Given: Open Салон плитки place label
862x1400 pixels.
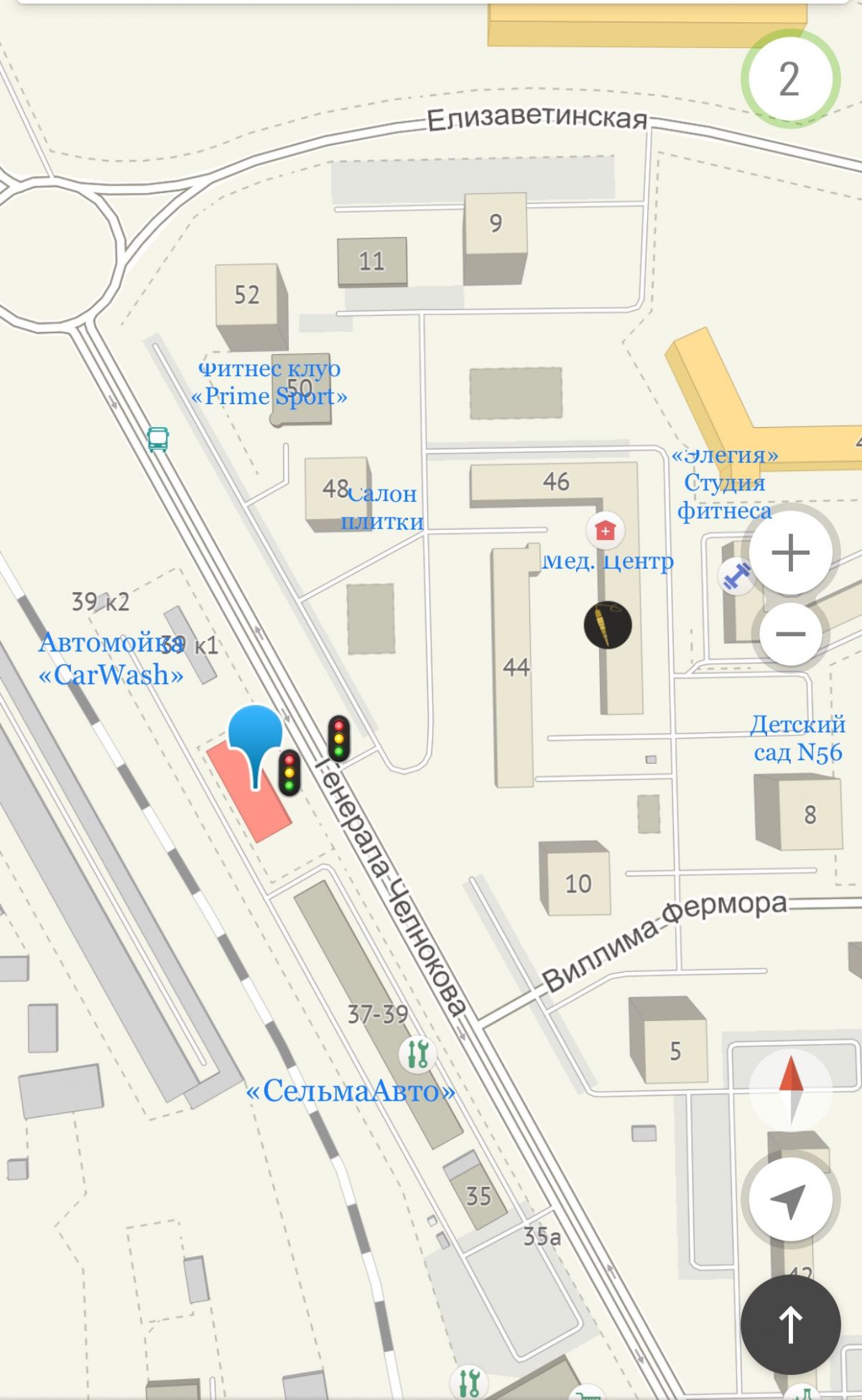Looking at the screenshot, I should click(382, 508).
